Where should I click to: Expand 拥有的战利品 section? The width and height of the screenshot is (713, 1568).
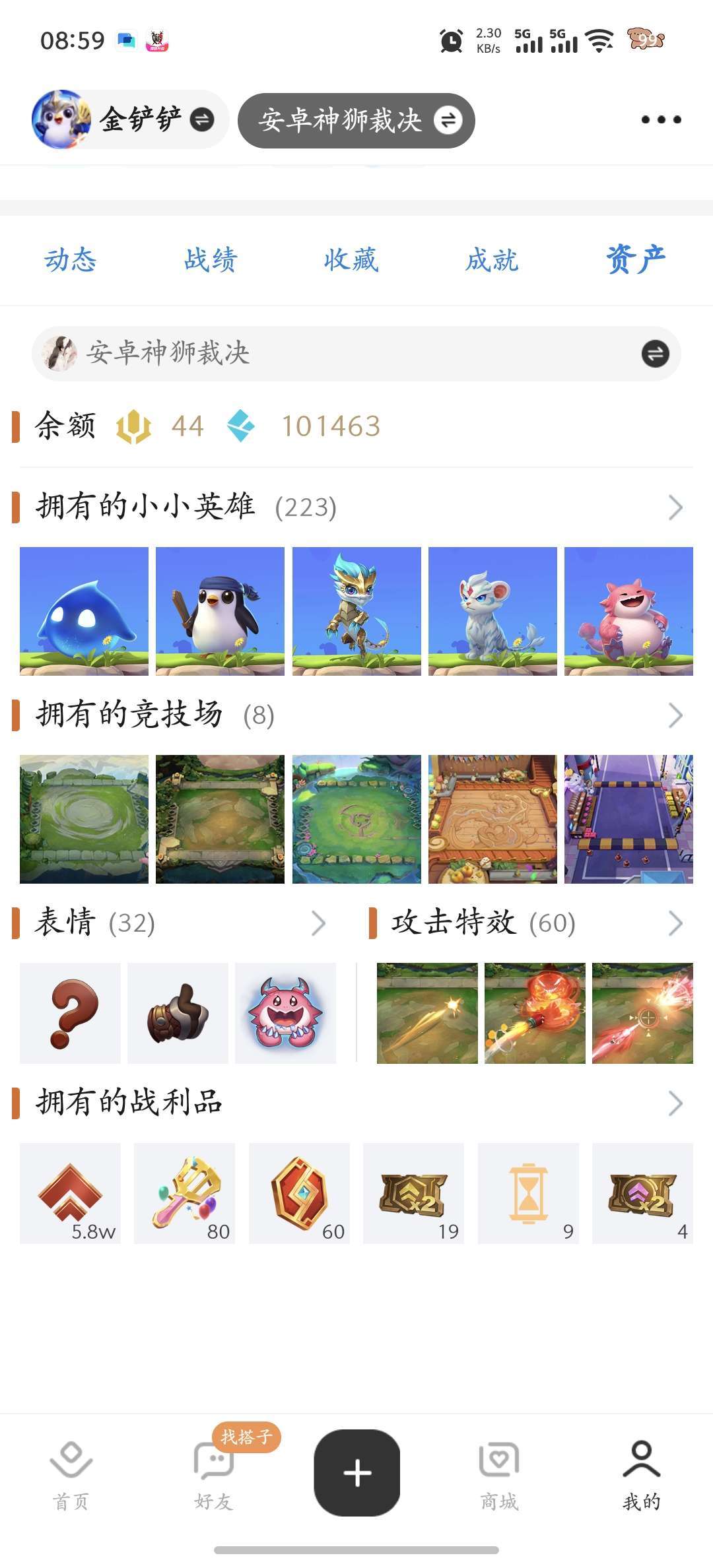pos(675,1103)
